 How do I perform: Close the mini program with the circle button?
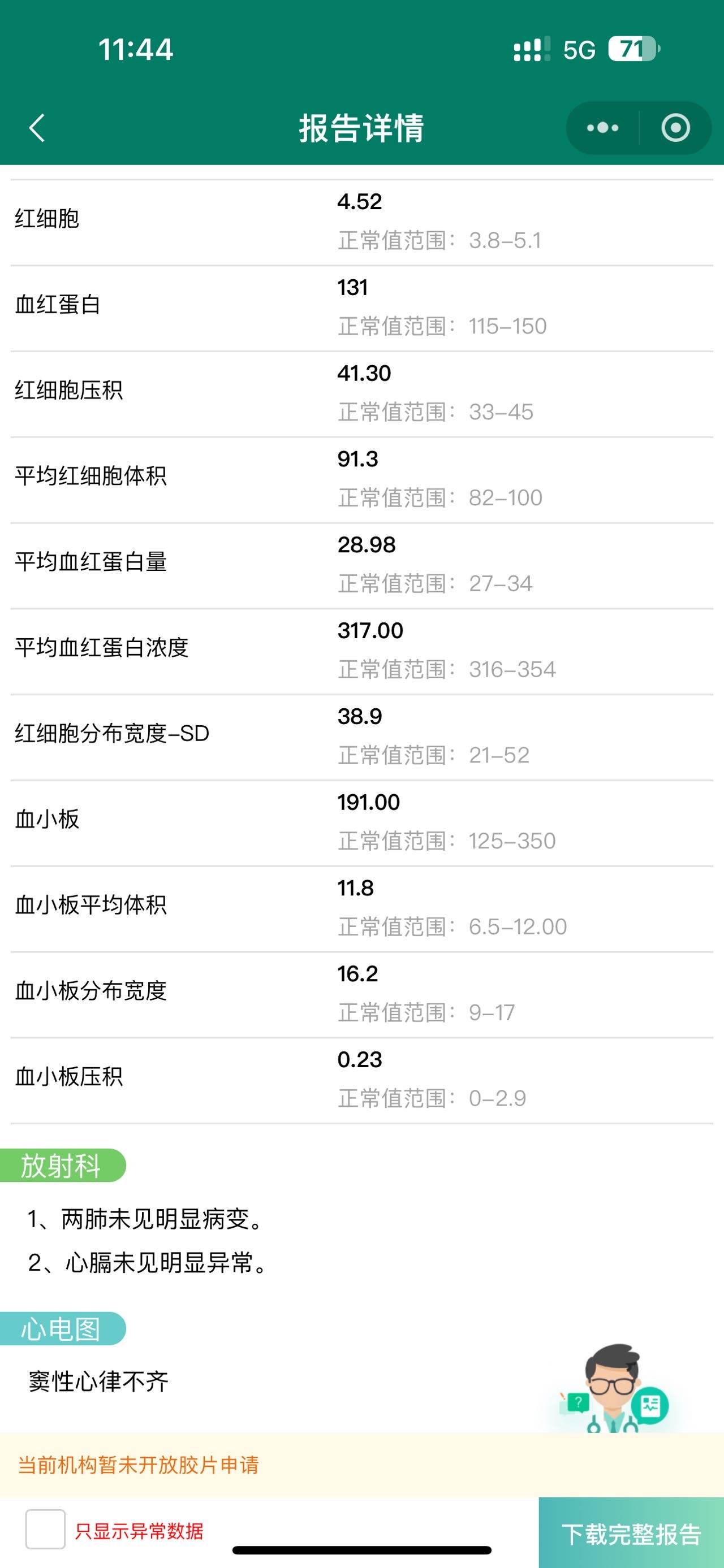pos(675,128)
